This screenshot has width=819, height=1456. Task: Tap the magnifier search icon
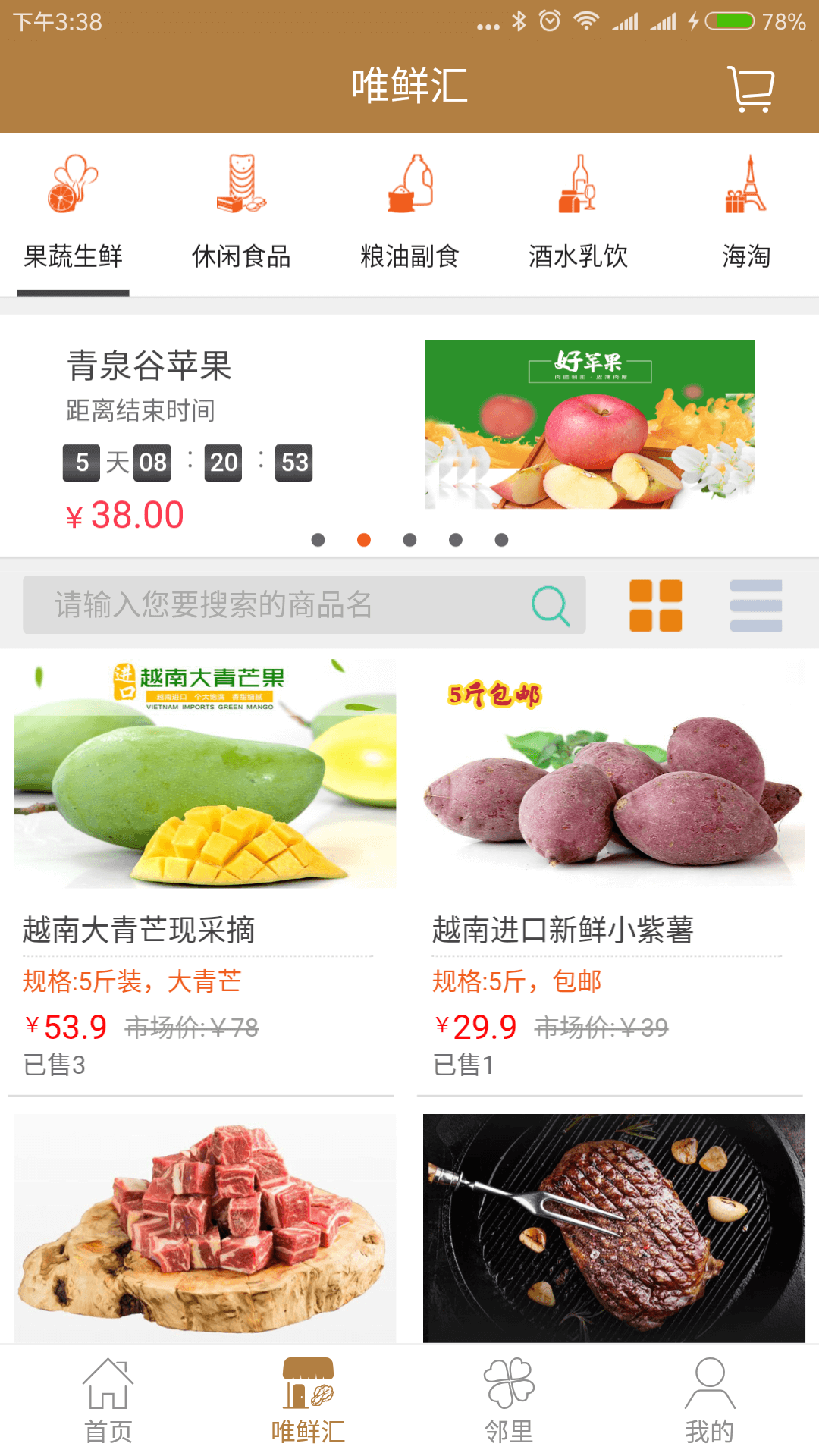pos(550,605)
